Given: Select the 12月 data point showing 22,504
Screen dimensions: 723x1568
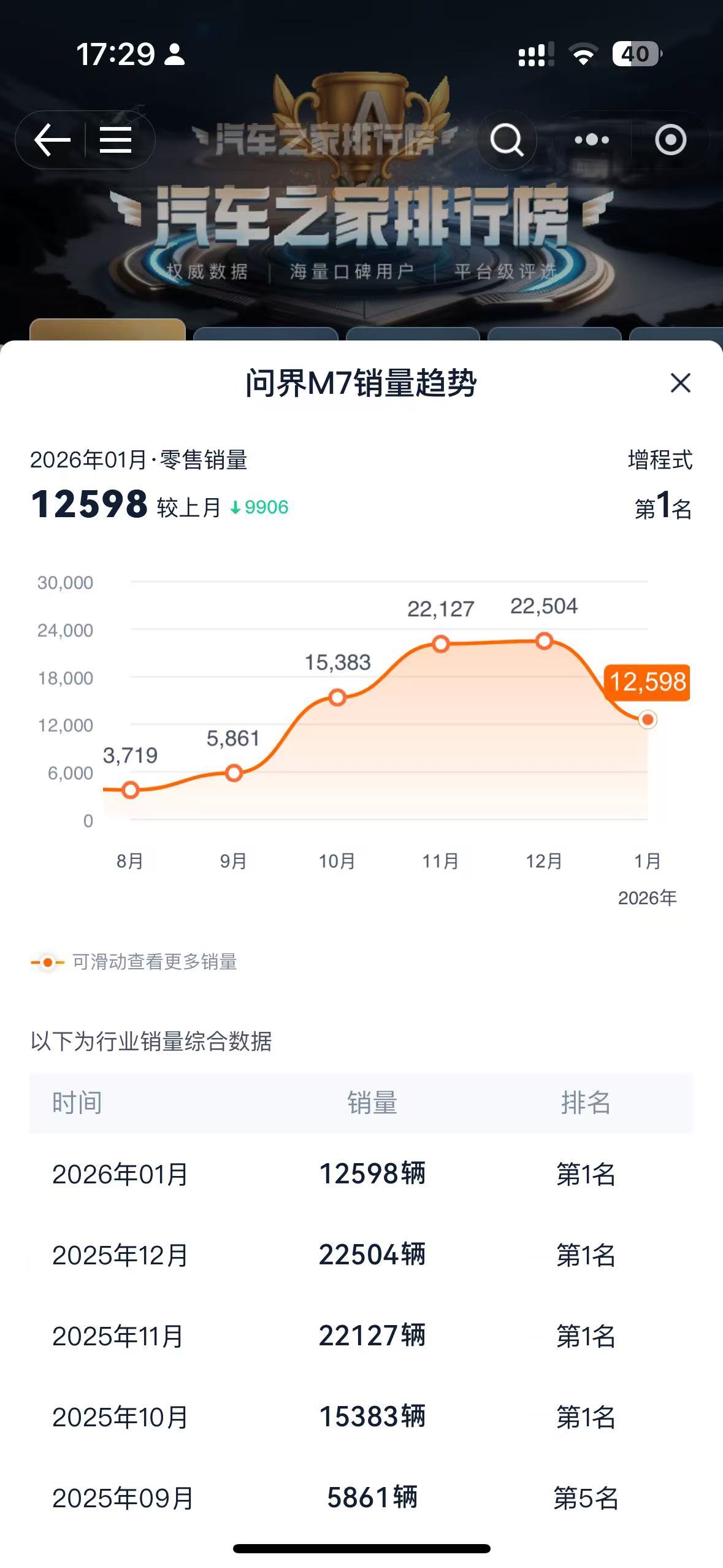Looking at the screenshot, I should [x=544, y=641].
